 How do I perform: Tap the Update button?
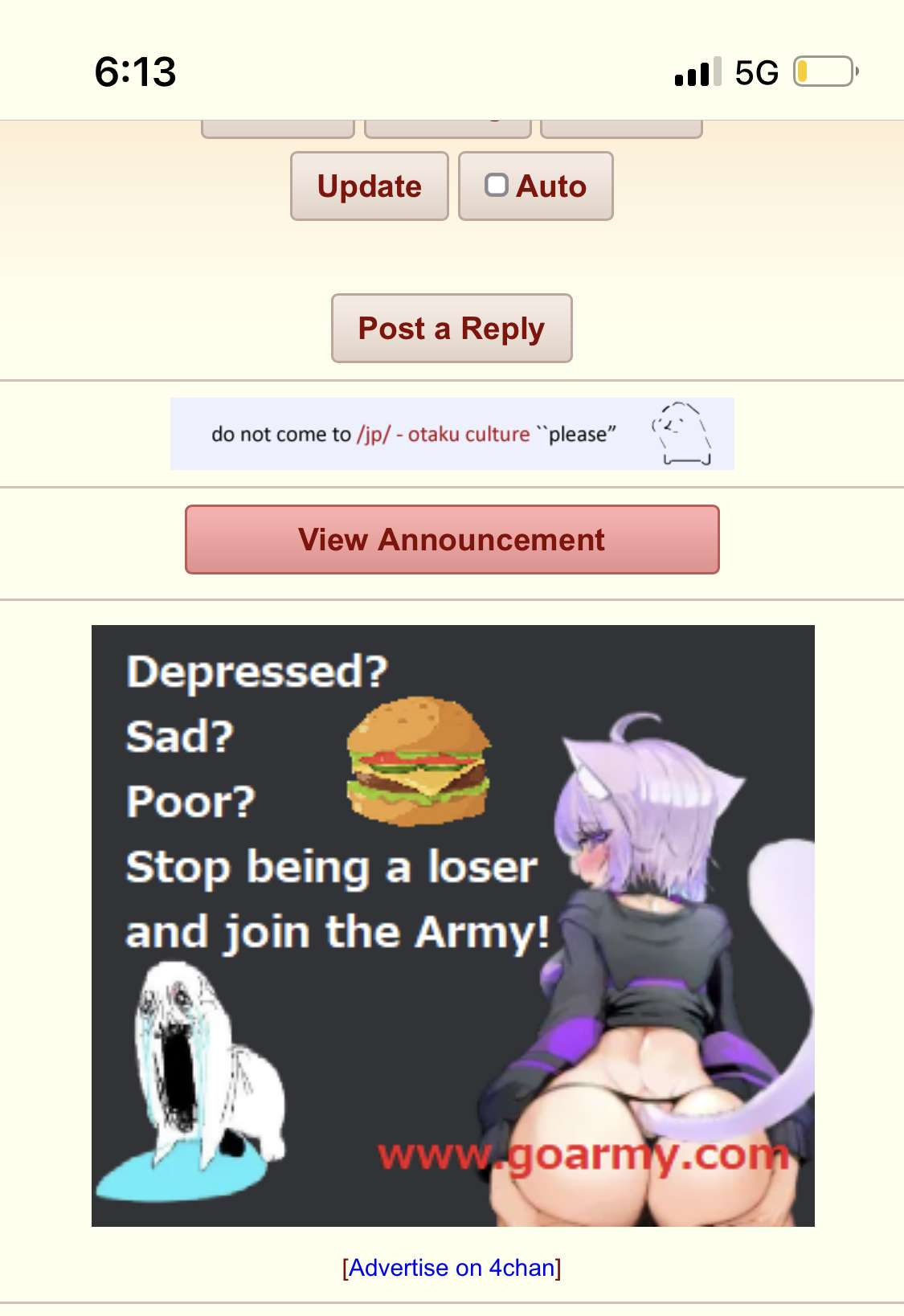coord(369,186)
